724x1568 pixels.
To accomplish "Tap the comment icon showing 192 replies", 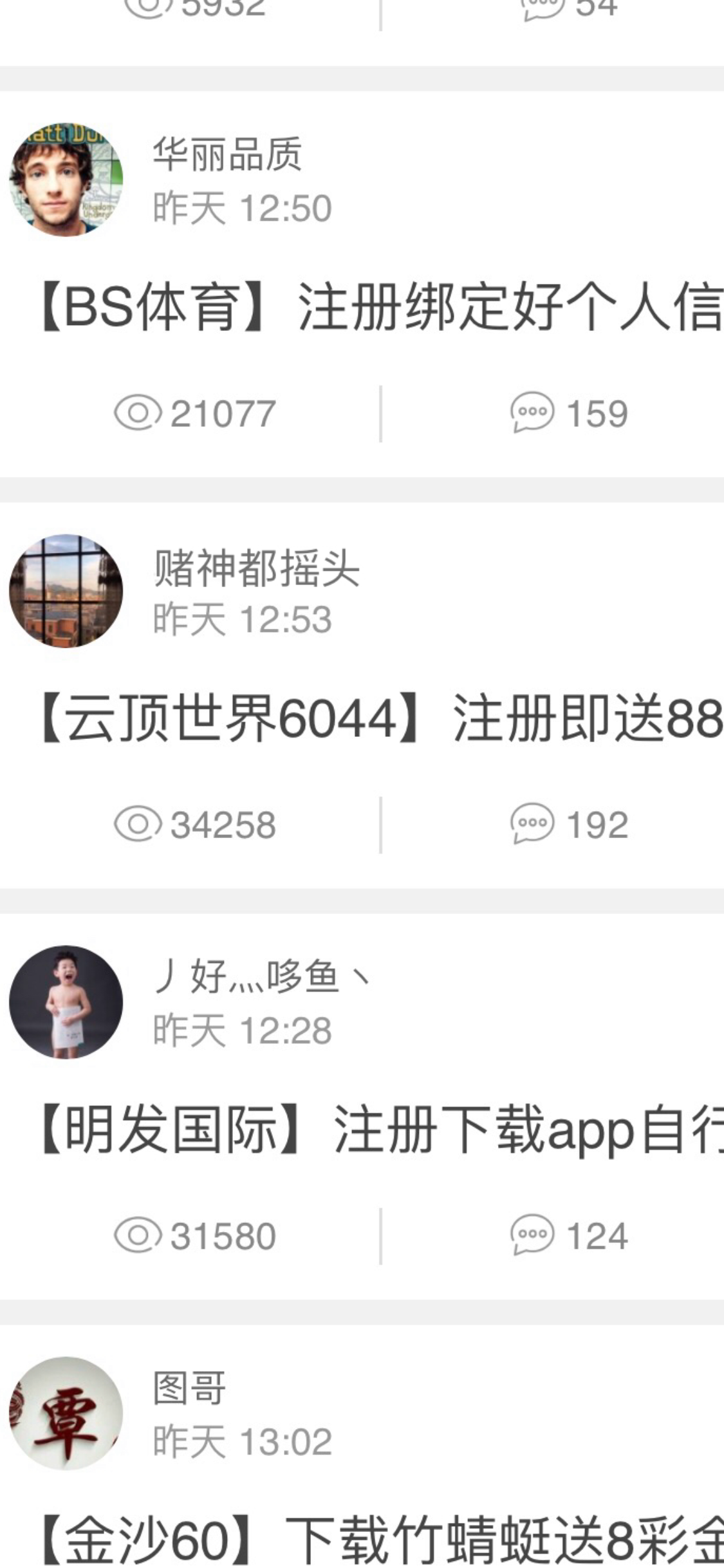I will (x=569, y=825).
